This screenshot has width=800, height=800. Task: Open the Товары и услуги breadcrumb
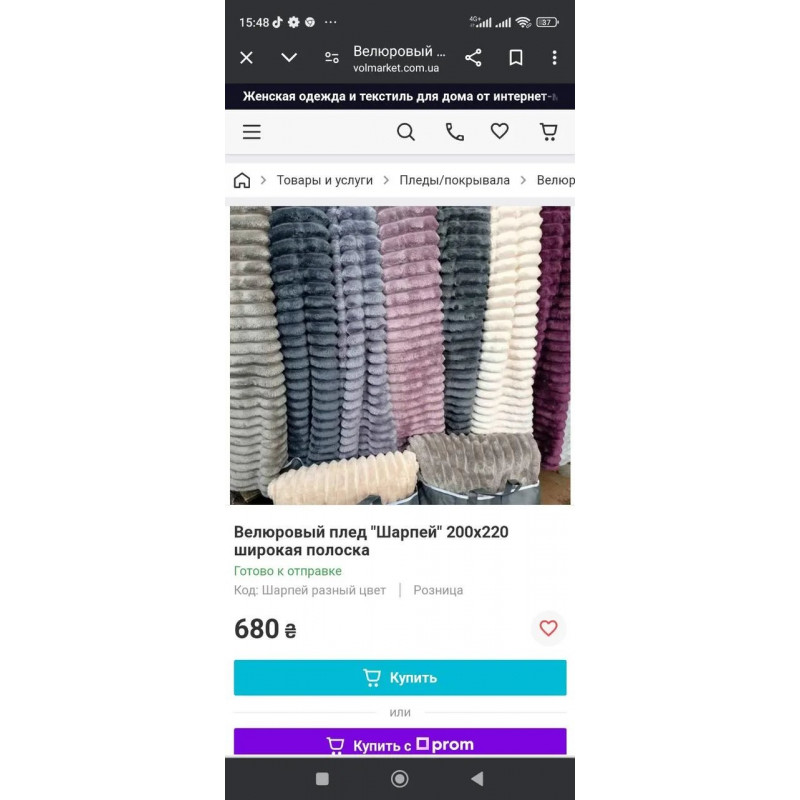pyautogui.click(x=325, y=180)
